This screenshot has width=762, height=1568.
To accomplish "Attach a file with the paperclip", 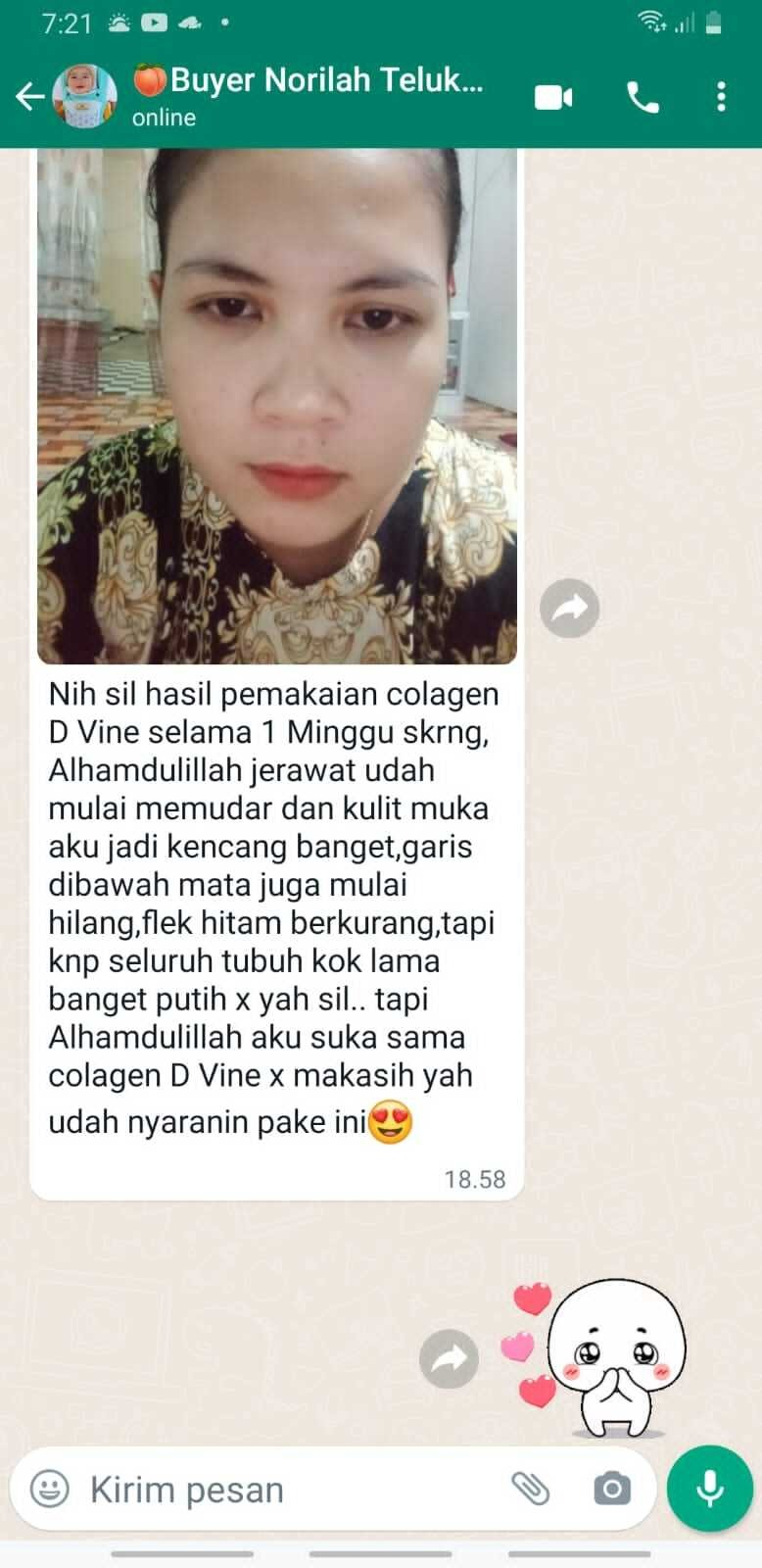I will coord(531,1489).
